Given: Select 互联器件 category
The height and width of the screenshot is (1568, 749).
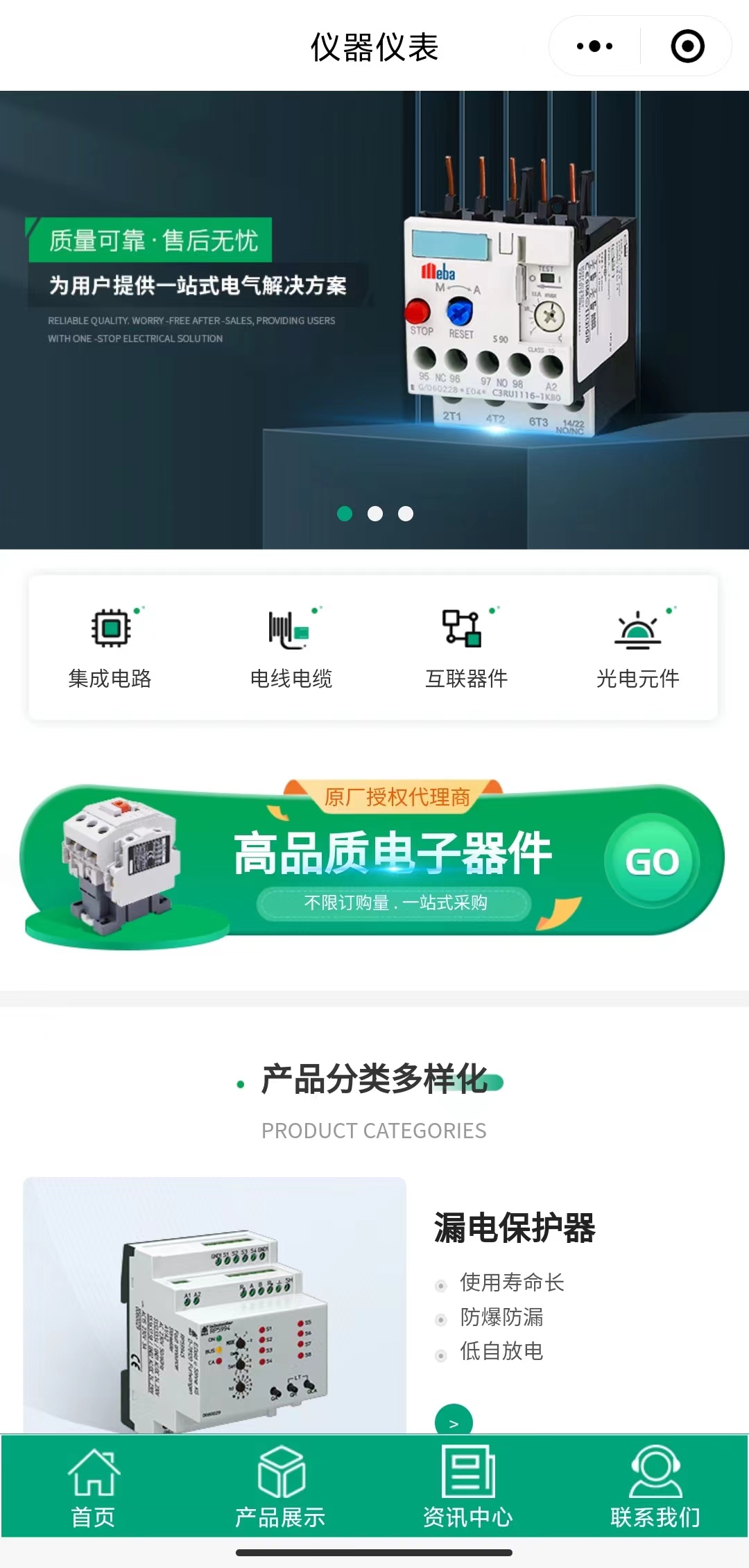Looking at the screenshot, I should click(466, 648).
